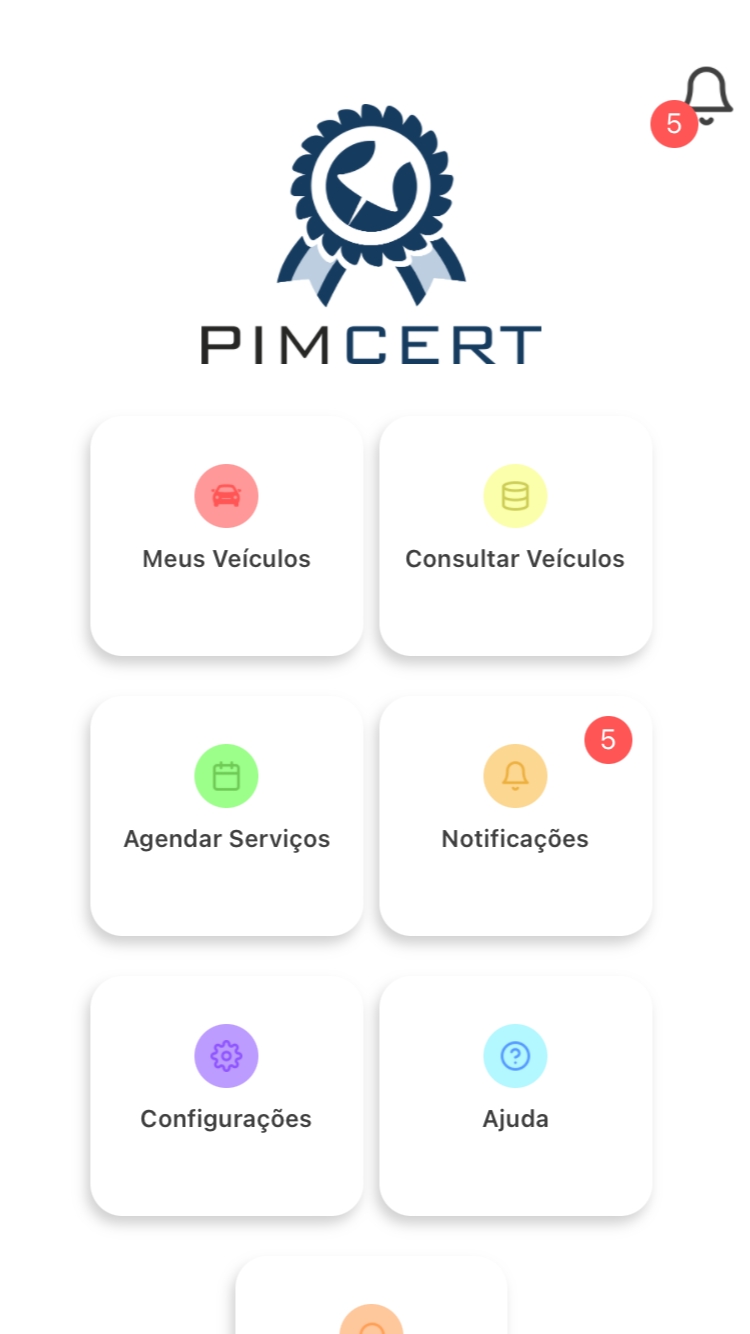The image size is (750, 1334).
Task: View the Notificações card
Action: (516, 816)
